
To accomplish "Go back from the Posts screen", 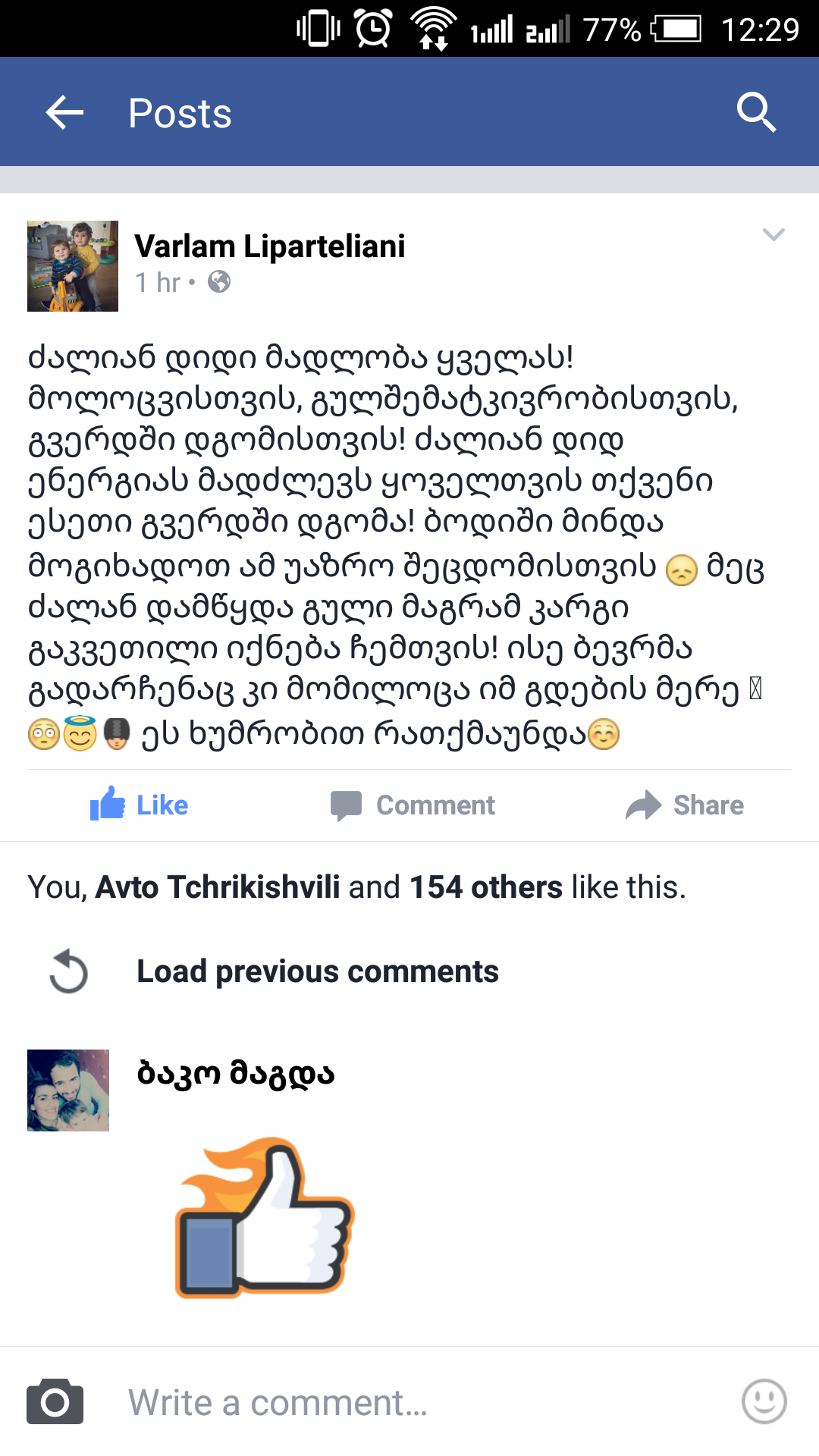I will point(64,113).
